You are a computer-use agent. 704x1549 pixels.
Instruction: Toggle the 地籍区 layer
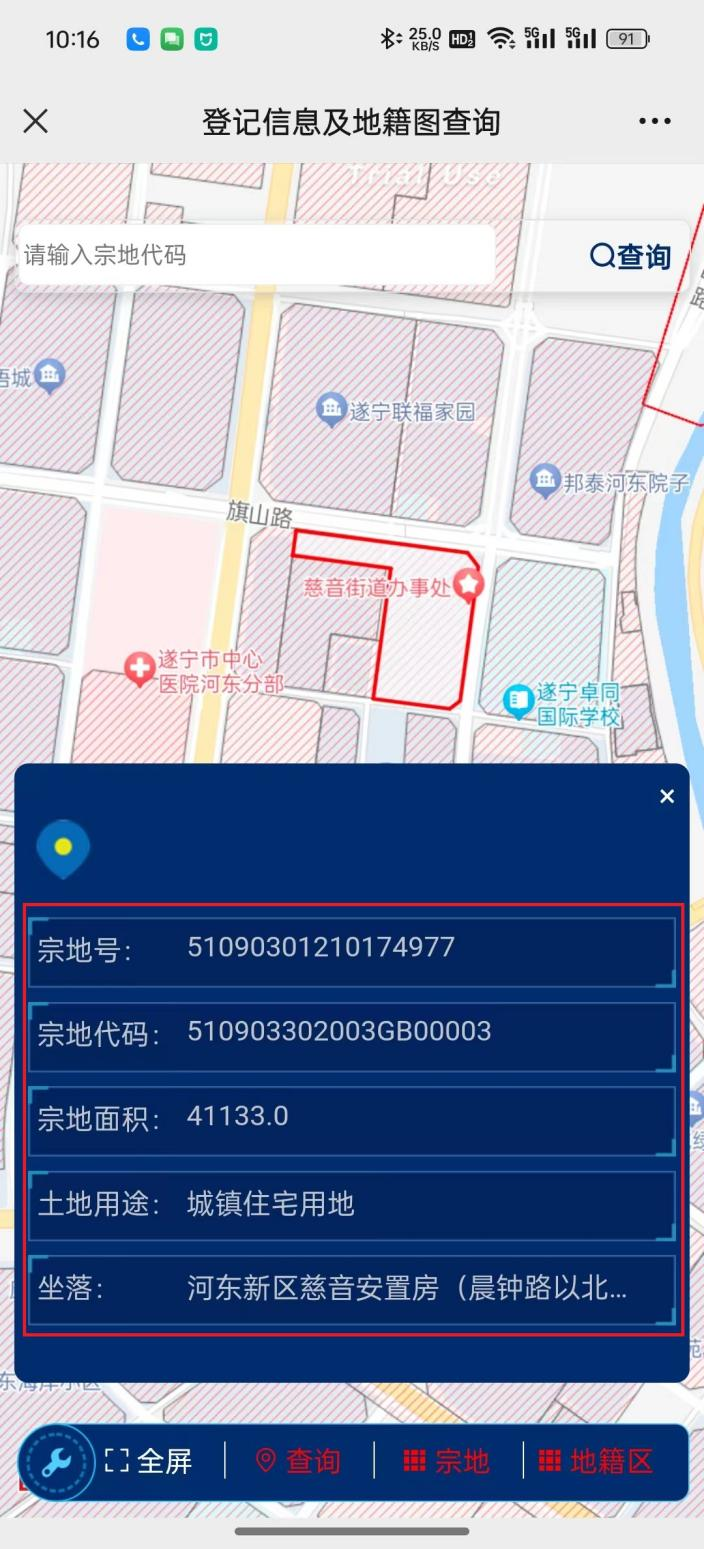(x=596, y=1462)
